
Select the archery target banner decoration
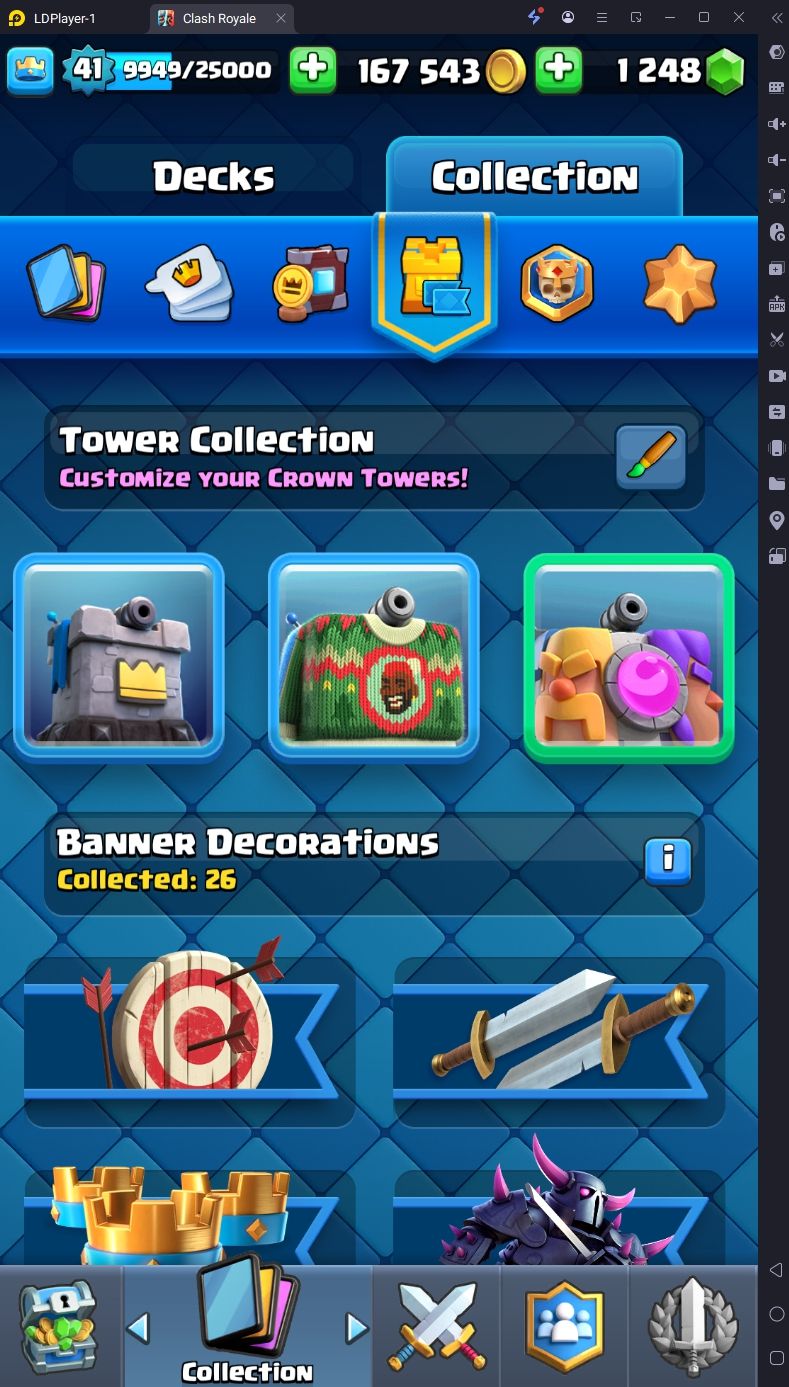click(x=189, y=1028)
